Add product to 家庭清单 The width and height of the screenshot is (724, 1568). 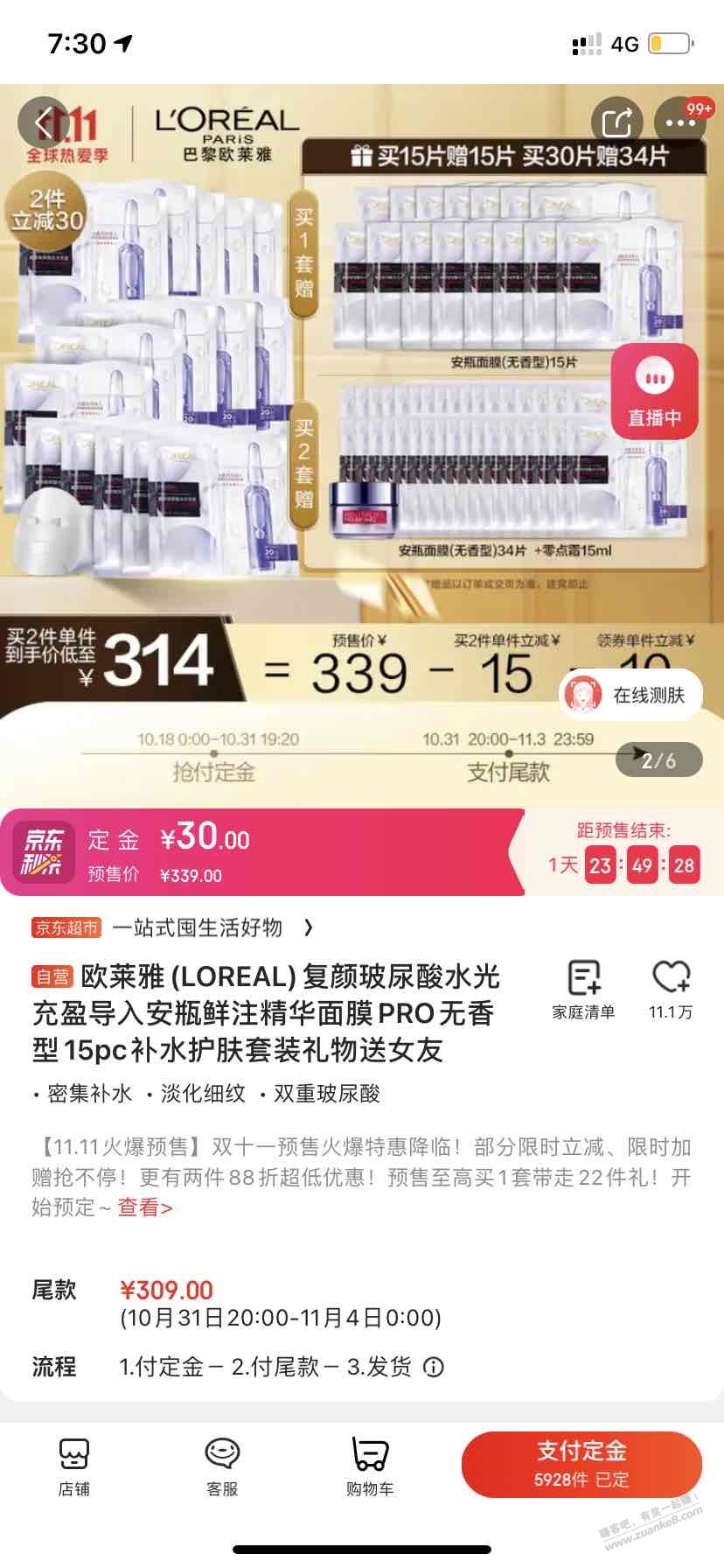pyautogui.click(x=583, y=990)
